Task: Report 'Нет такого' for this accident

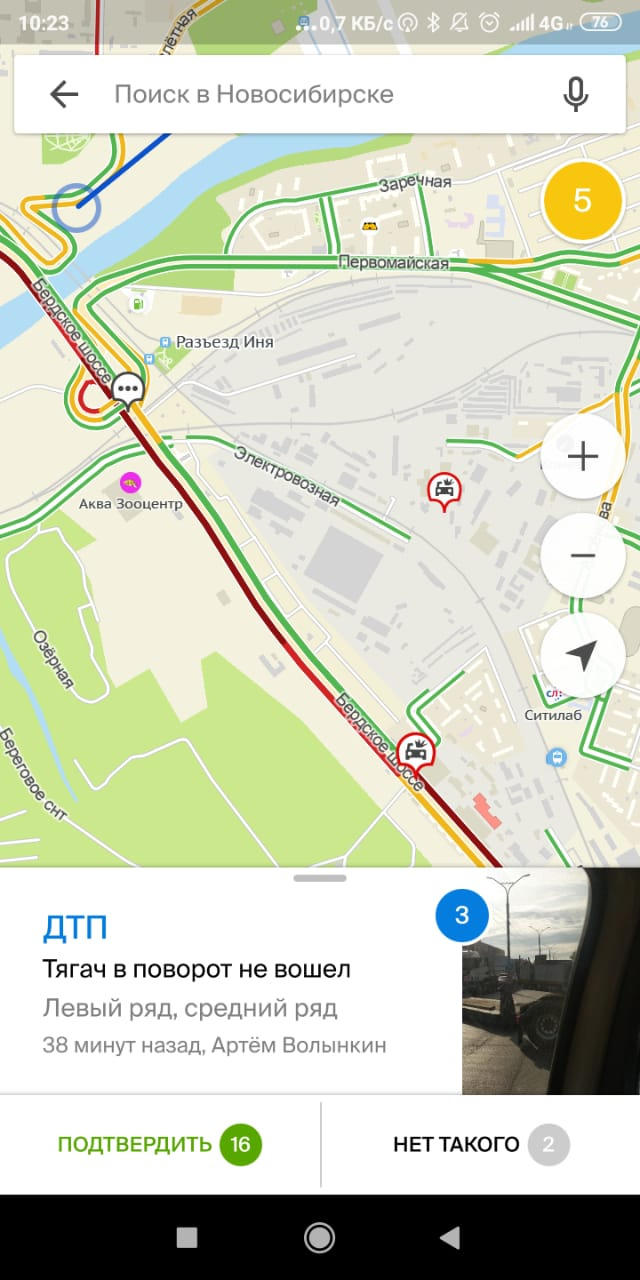Action: 480,1144
